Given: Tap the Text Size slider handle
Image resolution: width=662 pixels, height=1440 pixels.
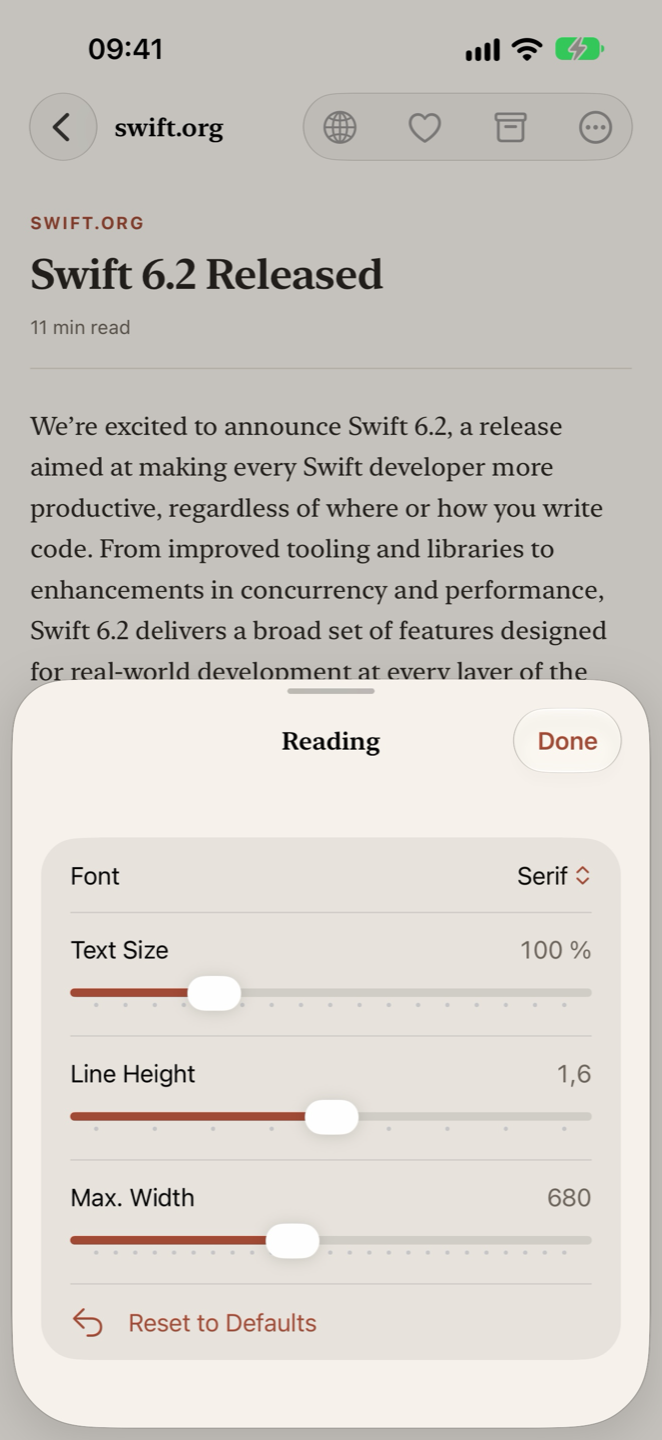Looking at the screenshot, I should (214, 993).
